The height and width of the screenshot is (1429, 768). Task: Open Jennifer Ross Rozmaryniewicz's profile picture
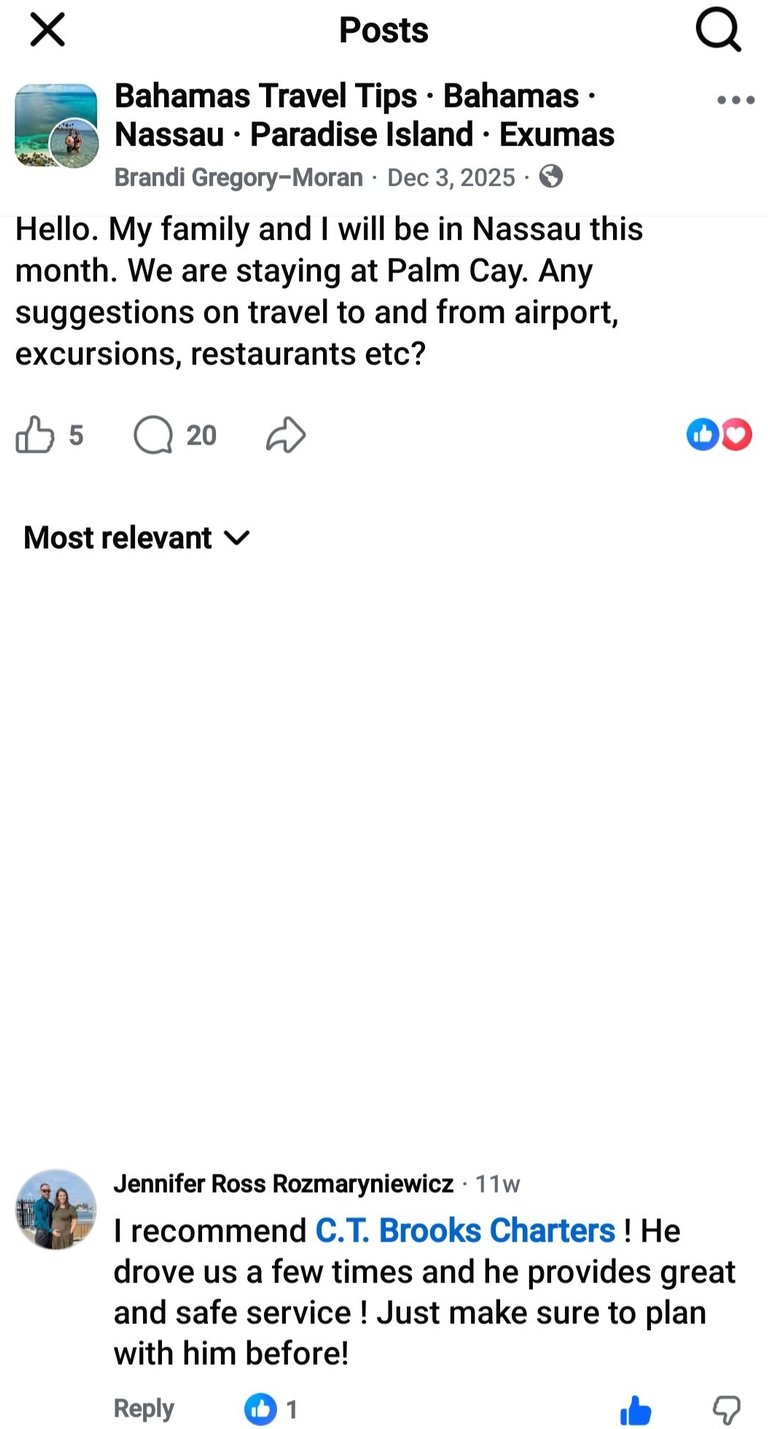pos(56,1209)
